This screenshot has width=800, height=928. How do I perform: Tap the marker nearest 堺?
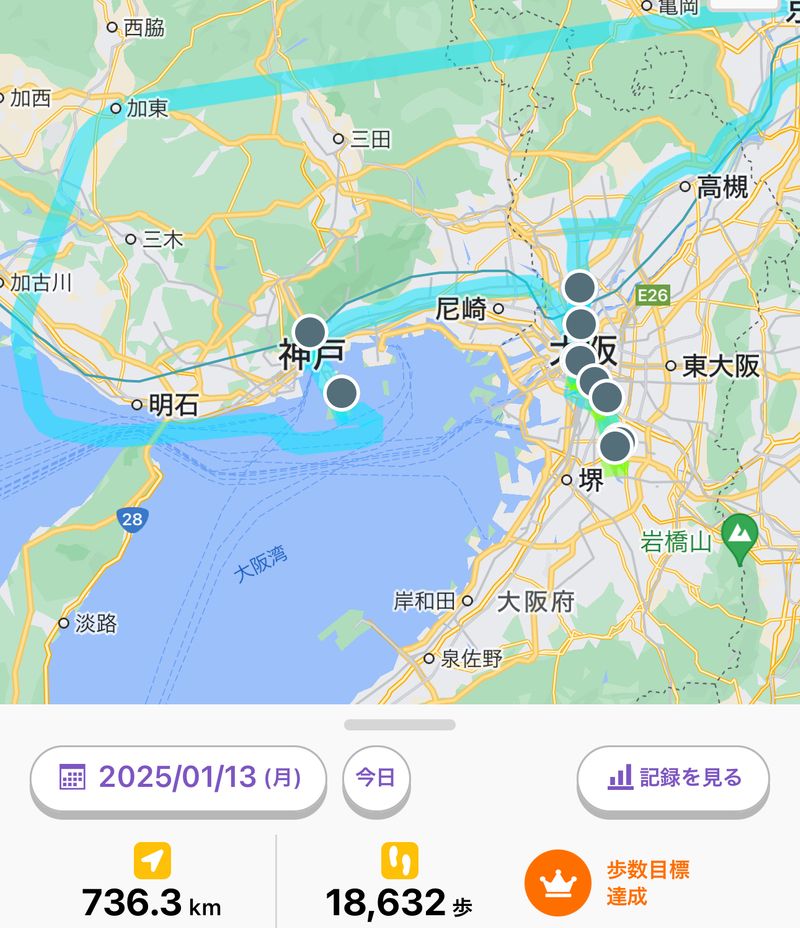point(615,446)
